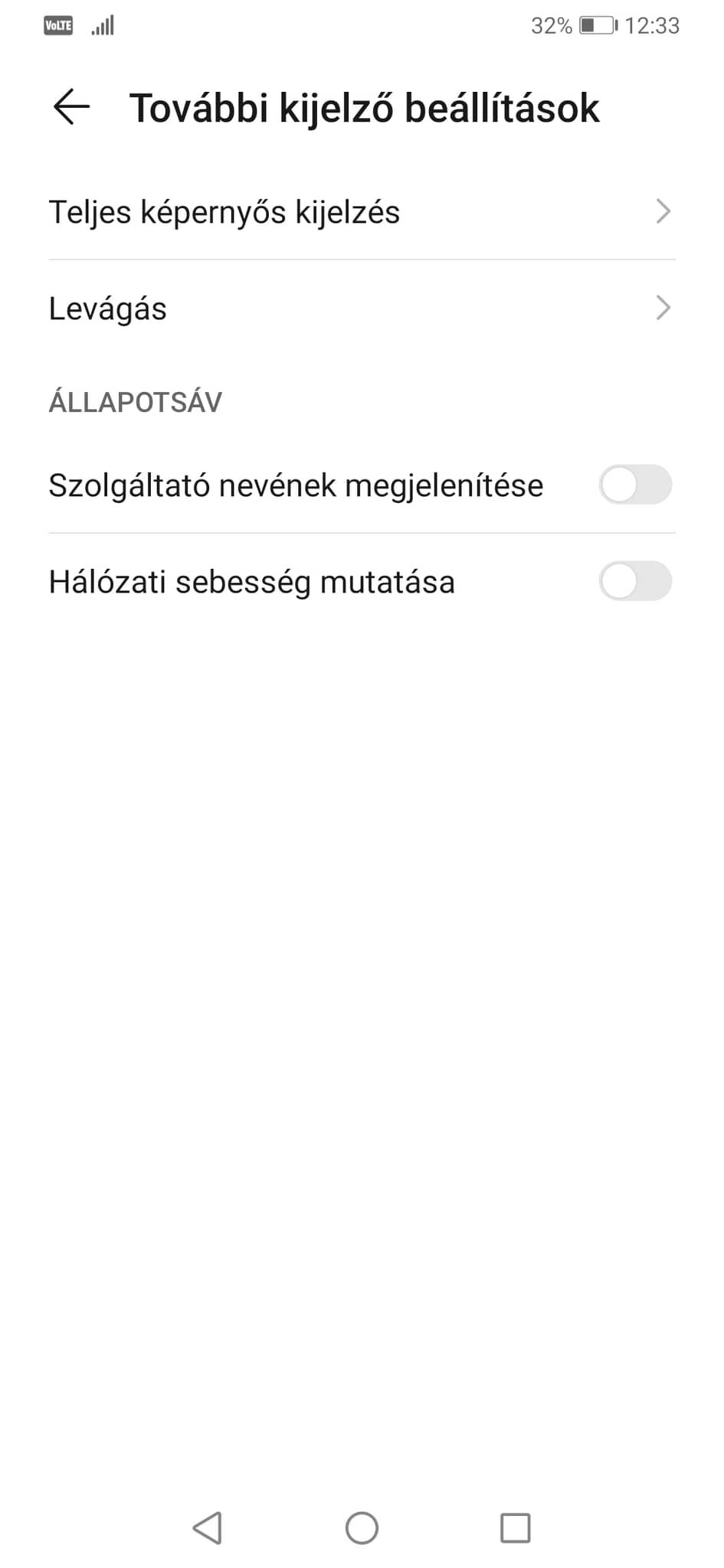Turn on Hálózati sebesség mutatása
Screen dimensions: 724x1568
pyautogui.click(x=635, y=581)
